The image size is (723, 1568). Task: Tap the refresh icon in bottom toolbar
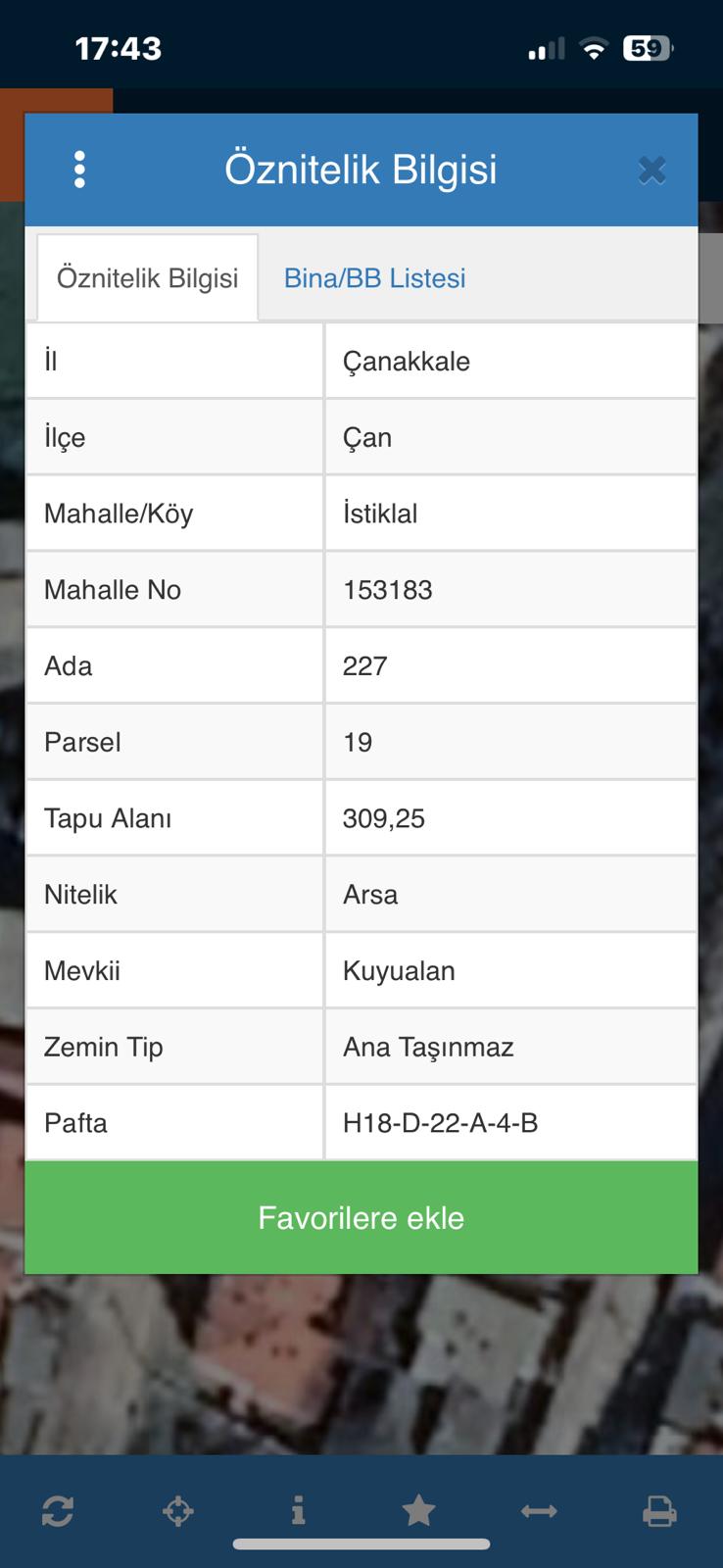(58, 1511)
